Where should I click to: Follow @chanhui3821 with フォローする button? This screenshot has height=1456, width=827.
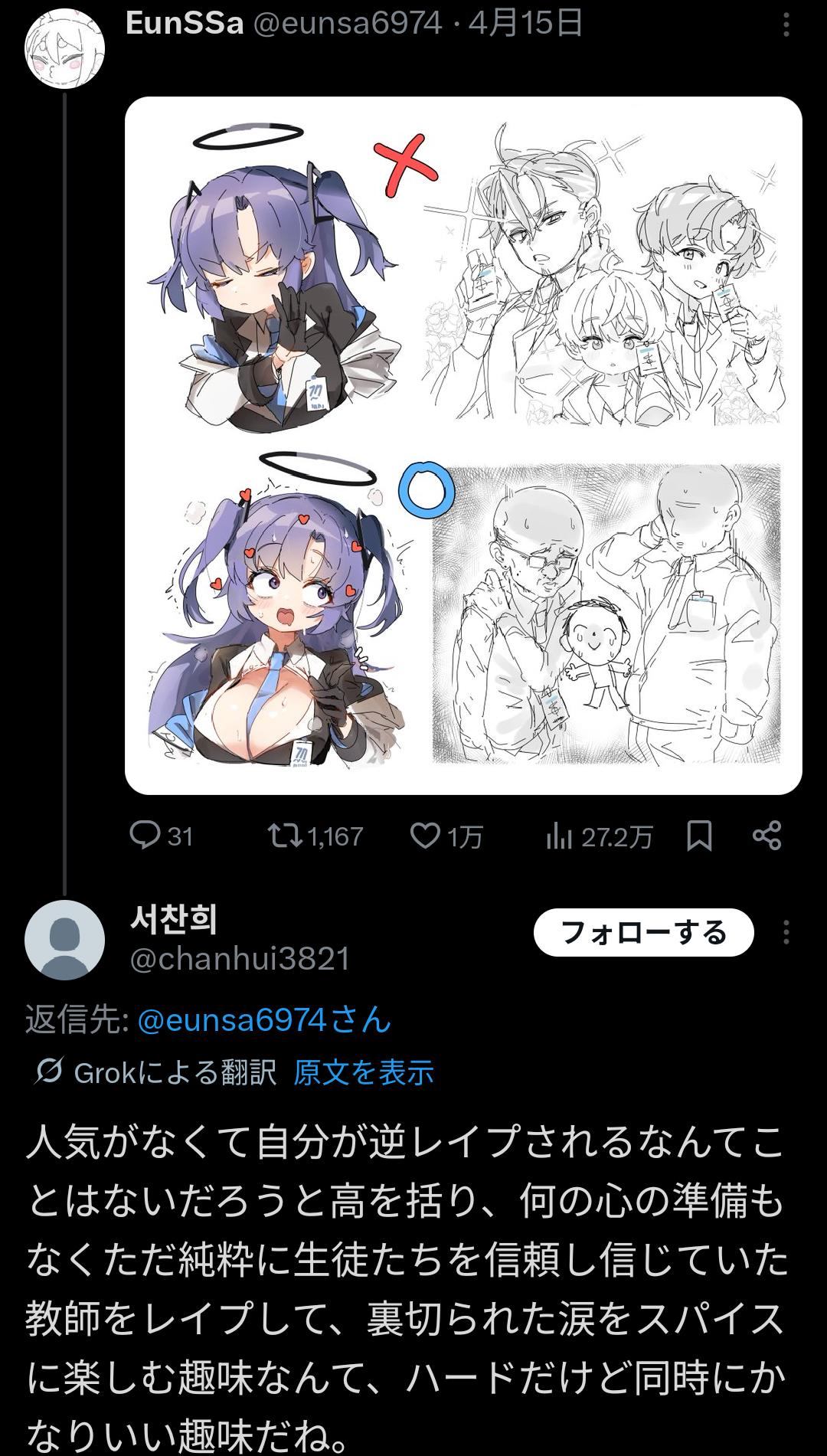click(643, 932)
